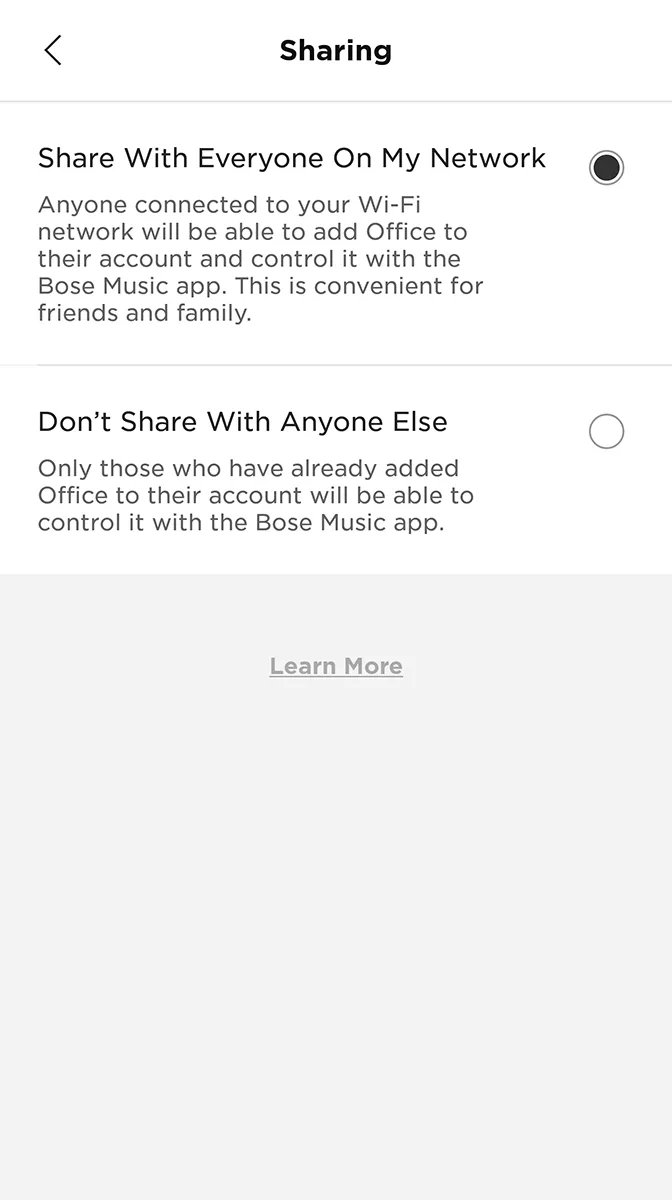This screenshot has width=672, height=1200.
Task: Select Share With Everyone On My Network
Action: click(x=606, y=167)
